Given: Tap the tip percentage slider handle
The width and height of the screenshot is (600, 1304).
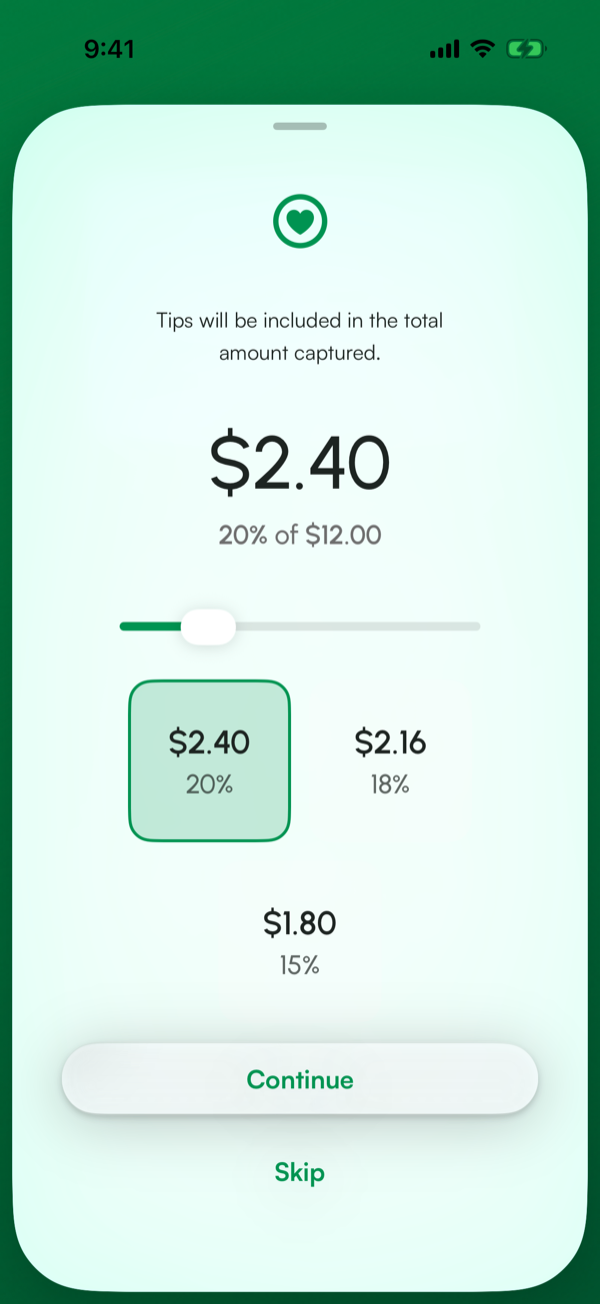Looking at the screenshot, I should pos(208,627).
